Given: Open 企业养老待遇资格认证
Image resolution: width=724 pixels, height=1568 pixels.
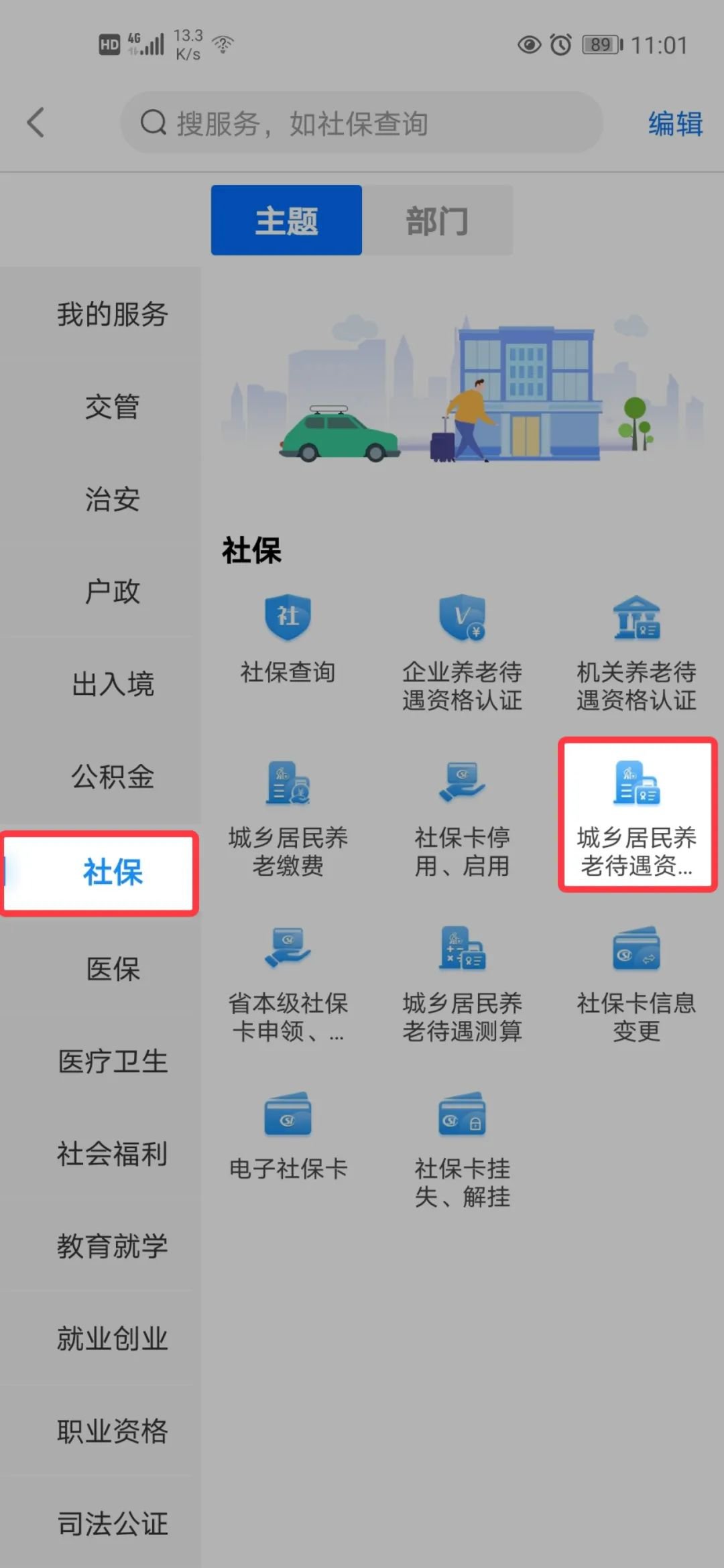Looking at the screenshot, I should 462,653.
